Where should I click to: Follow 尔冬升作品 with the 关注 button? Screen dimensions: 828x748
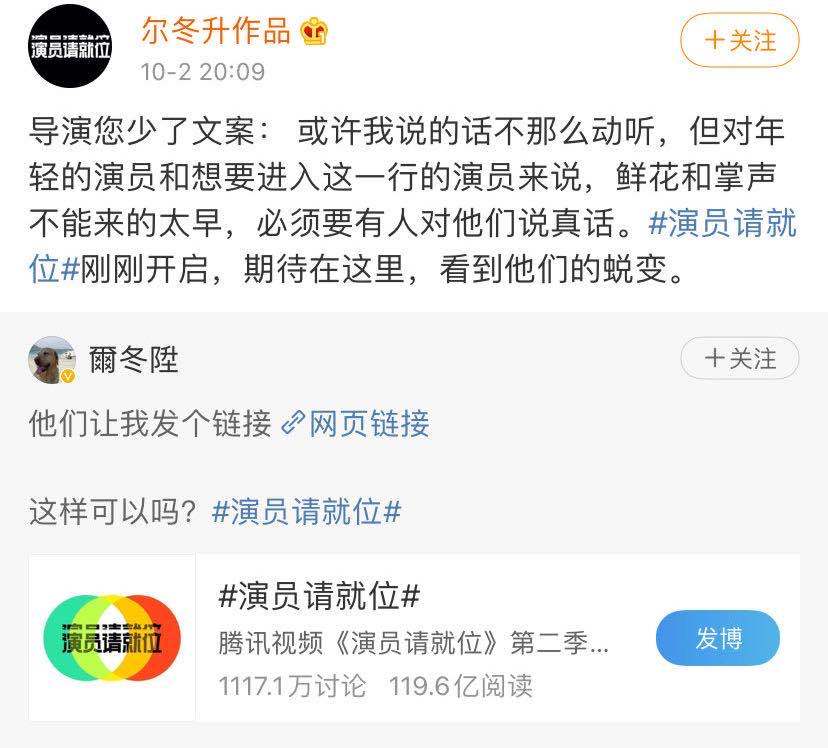click(740, 40)
